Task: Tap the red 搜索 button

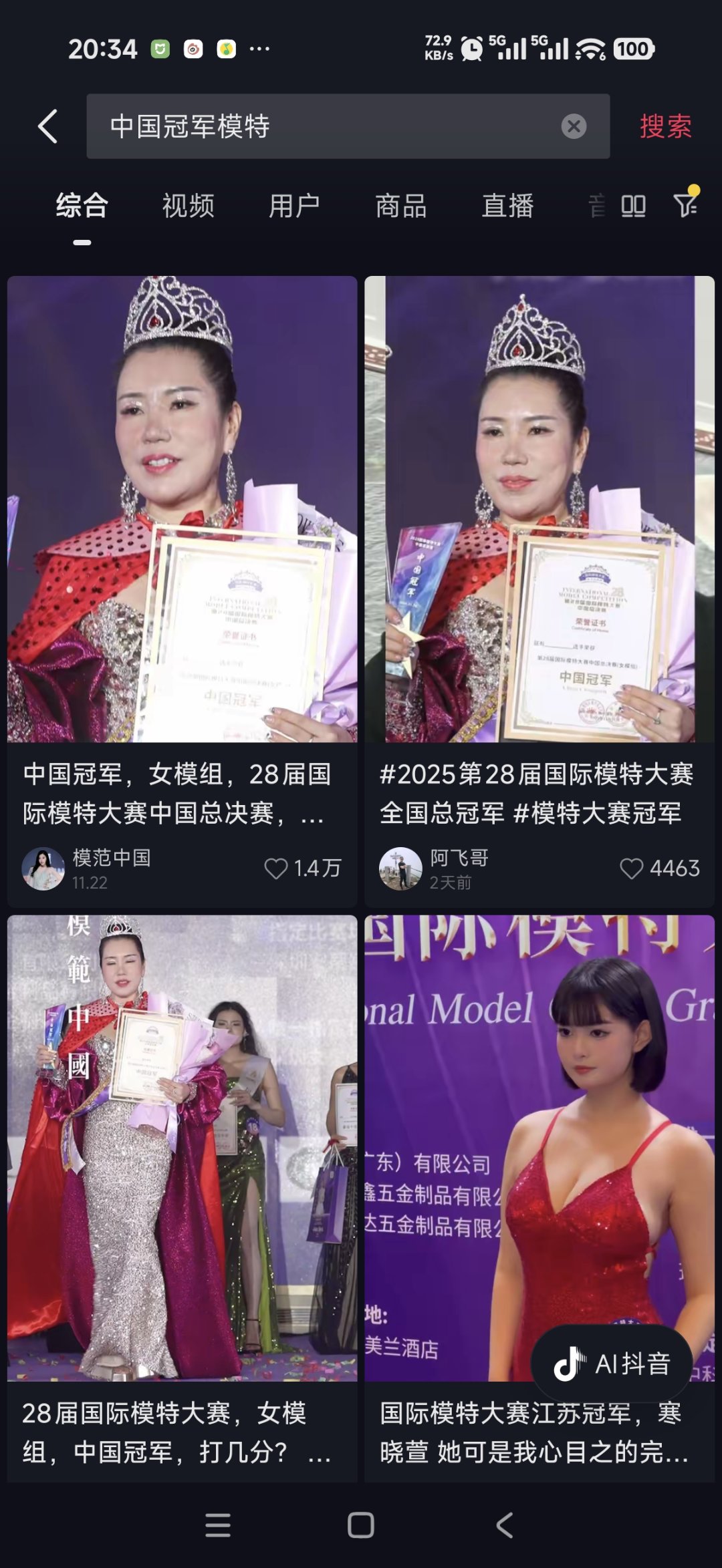Action: coord(665,126)
